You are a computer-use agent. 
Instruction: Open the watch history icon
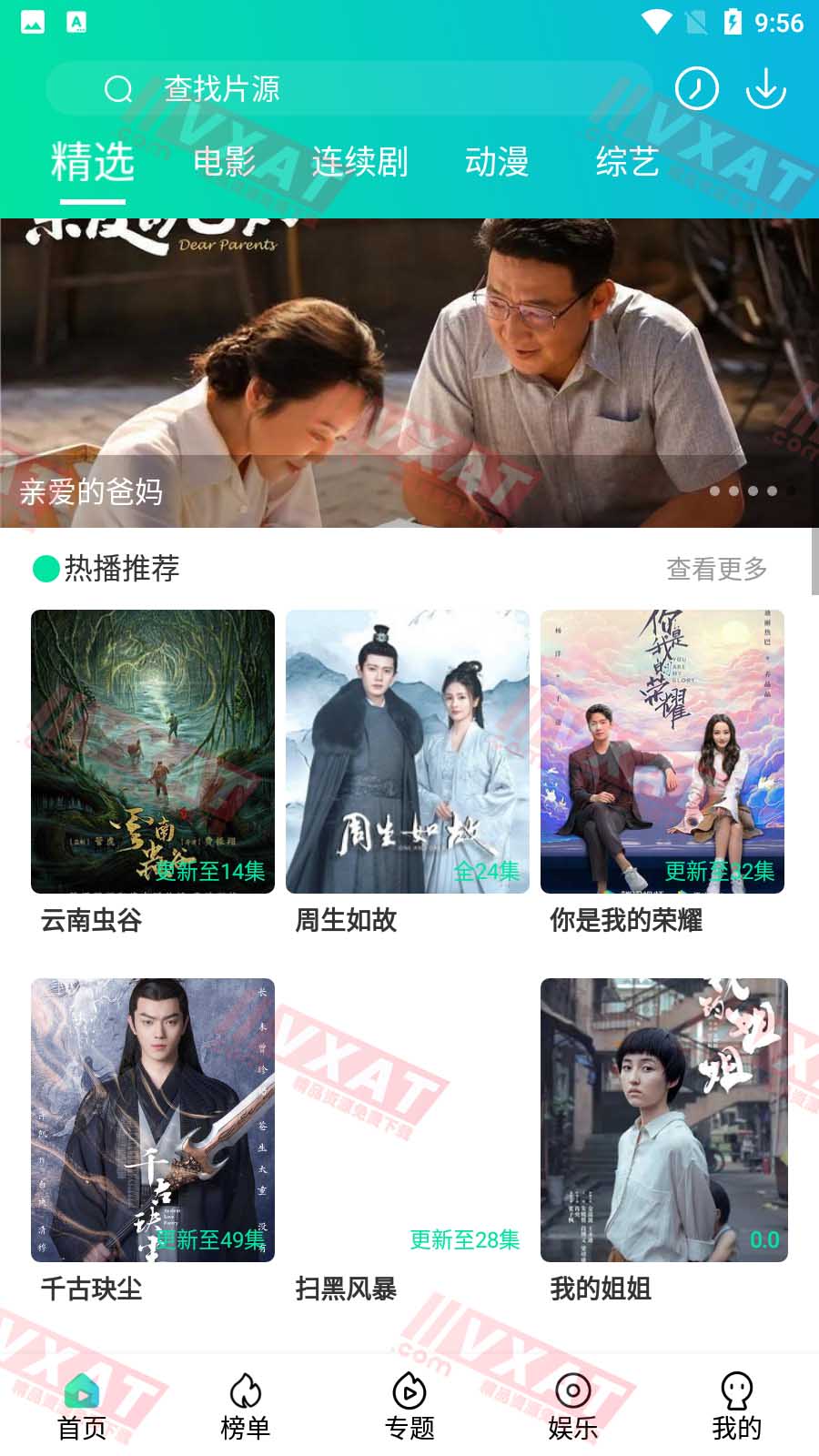tap(695, 88)
